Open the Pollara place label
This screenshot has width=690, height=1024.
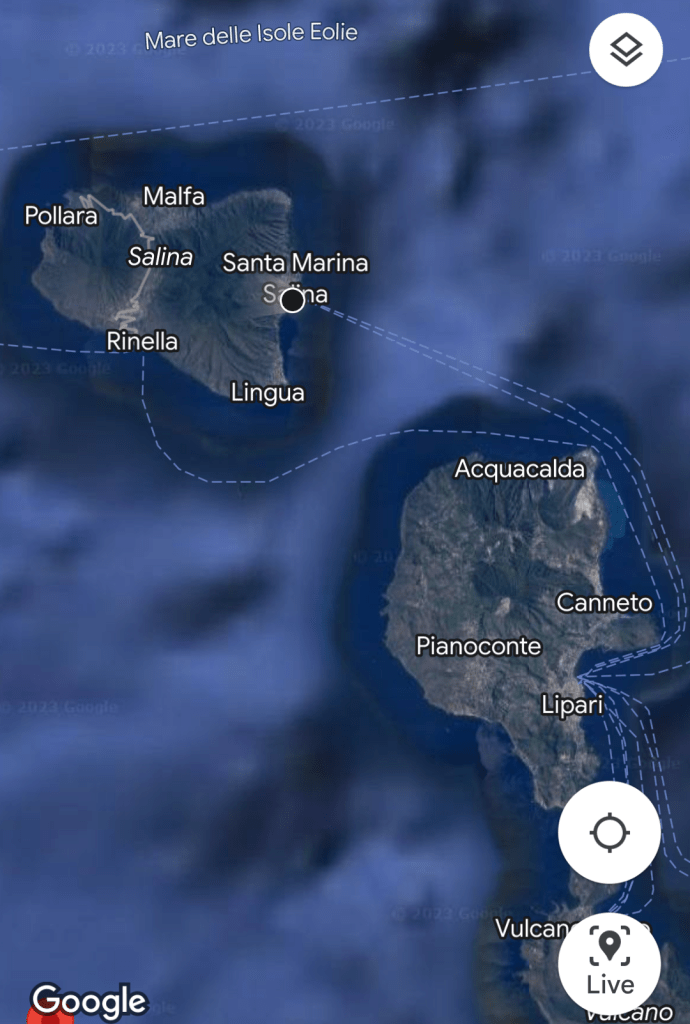tap(61, 216)
